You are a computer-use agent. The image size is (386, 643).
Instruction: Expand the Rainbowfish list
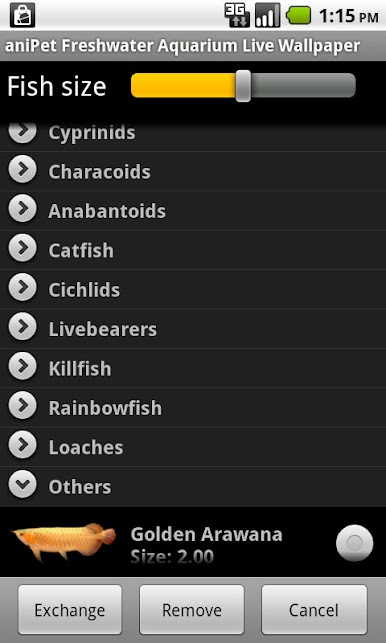[x=193, y=408]
